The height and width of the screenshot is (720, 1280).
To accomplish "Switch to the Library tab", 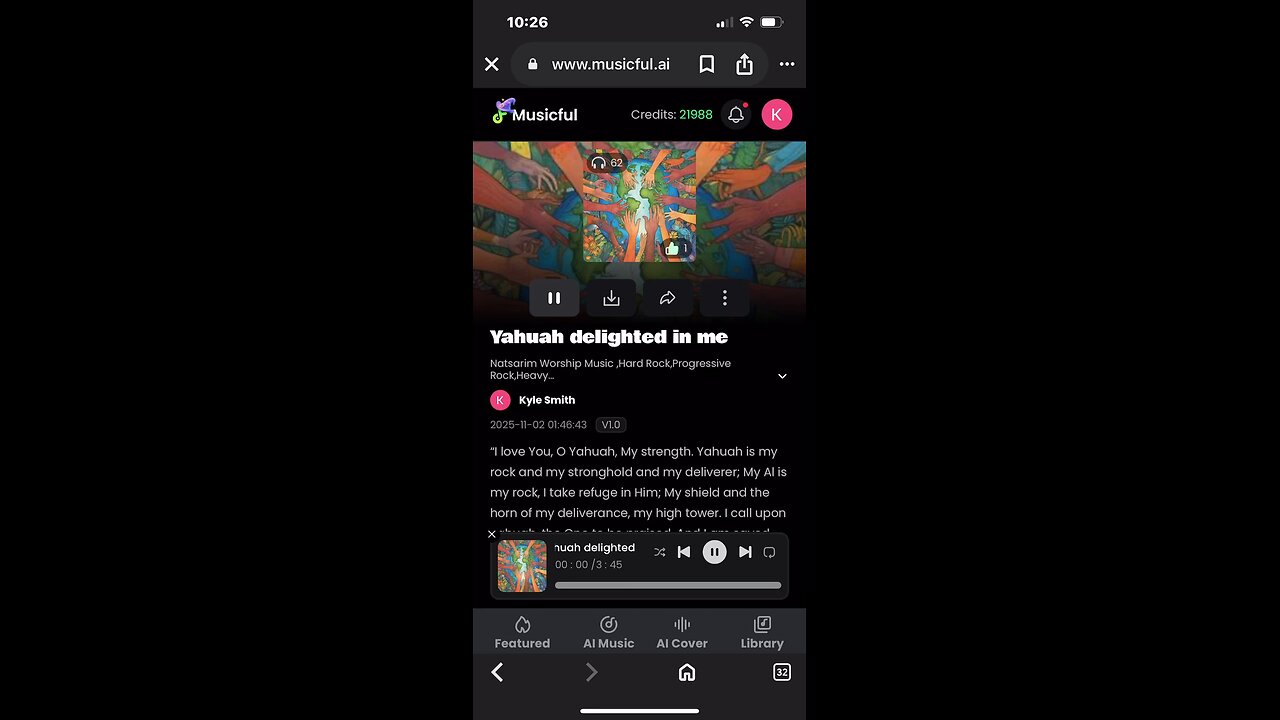I will (762, 633).
